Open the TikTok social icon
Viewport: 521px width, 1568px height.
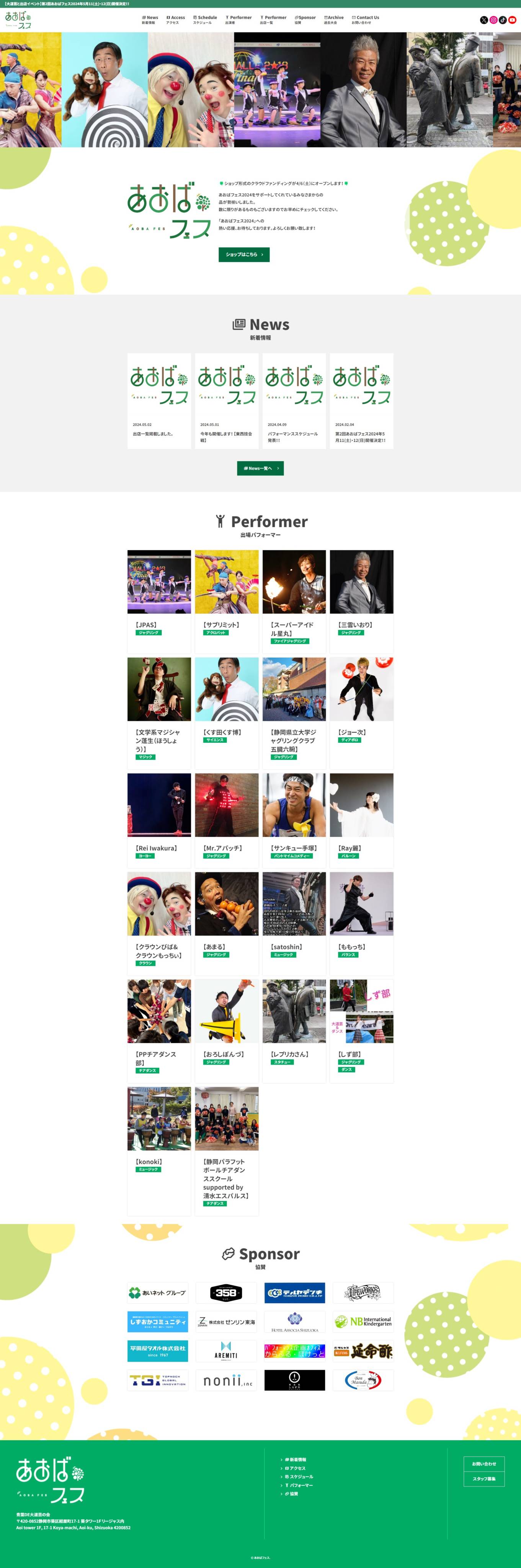pos(503,20)
